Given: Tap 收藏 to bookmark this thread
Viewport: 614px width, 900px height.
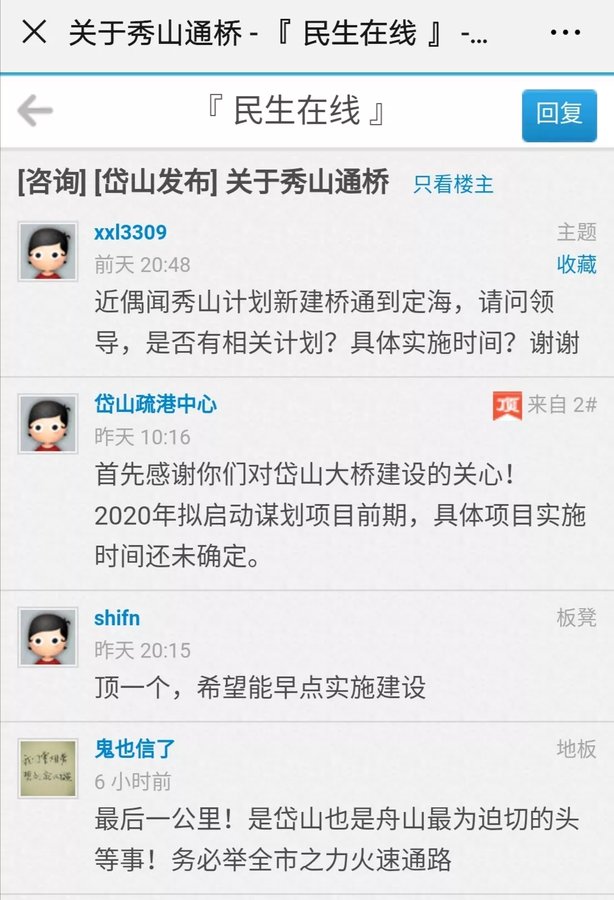Looking at the screenshot, I should [x=576, y=264].
